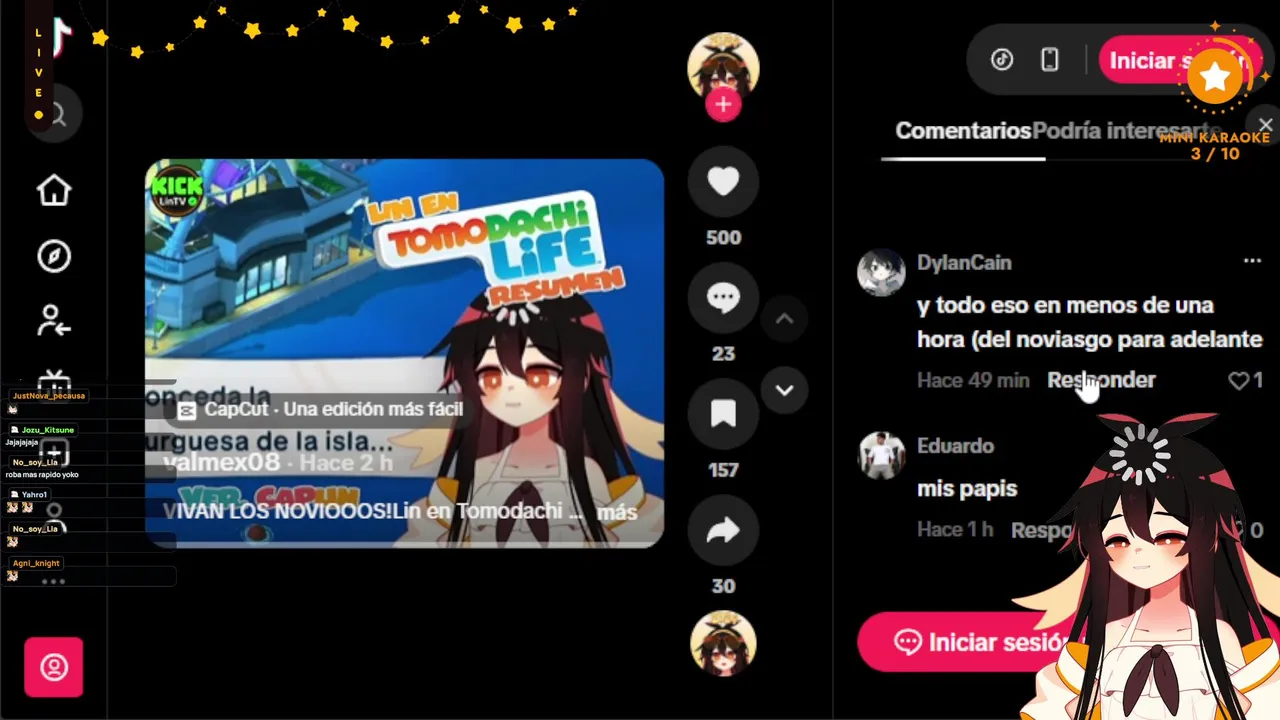Open the Home icon in sidebar
Image resolution: width=1280 pixels, height=720 pixels.
pos(54,190)
